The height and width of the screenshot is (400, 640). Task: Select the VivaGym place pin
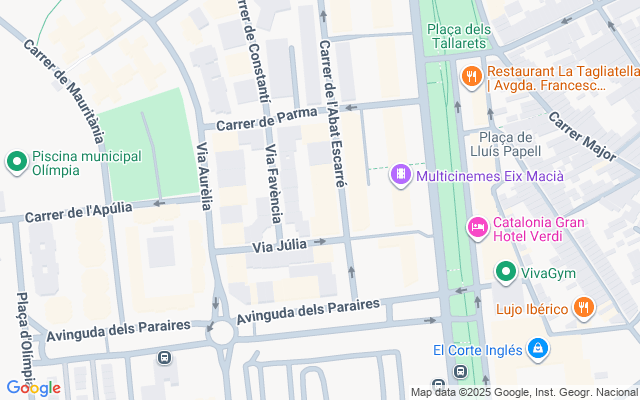coord(506,272)
